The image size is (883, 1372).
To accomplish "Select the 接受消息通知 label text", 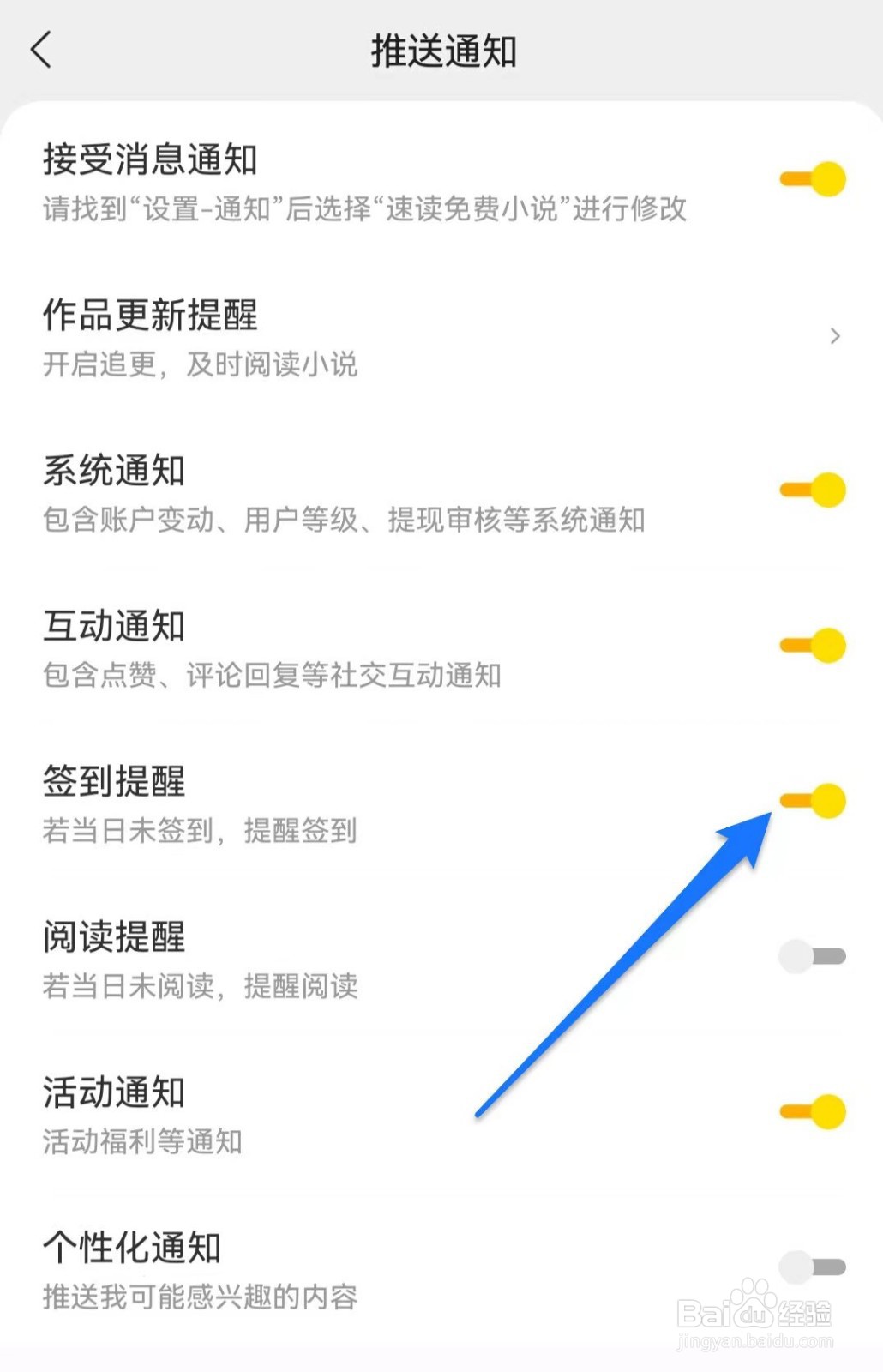I will coord(150,159).
